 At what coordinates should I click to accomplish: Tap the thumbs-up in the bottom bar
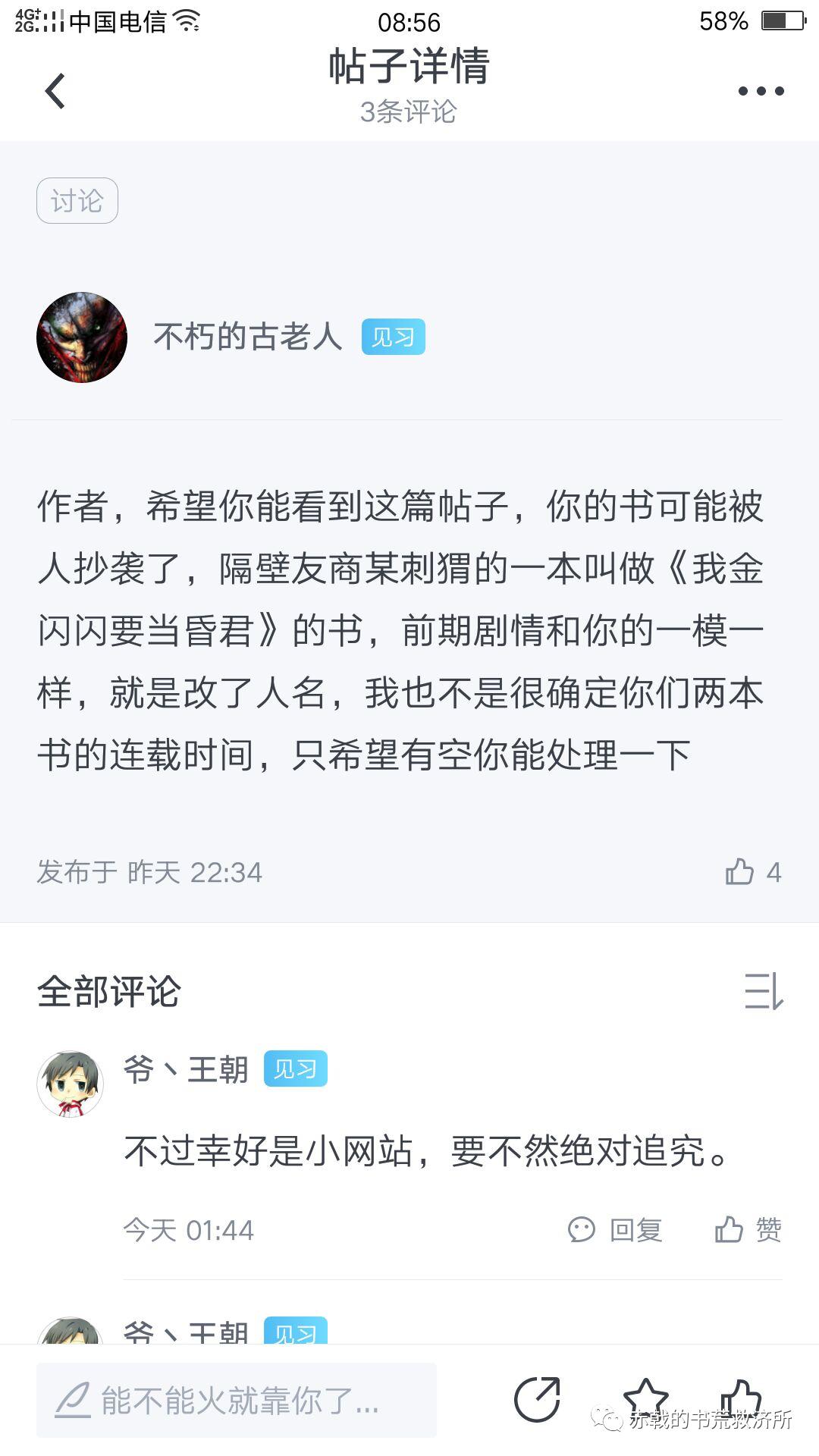click(740, 1399)
